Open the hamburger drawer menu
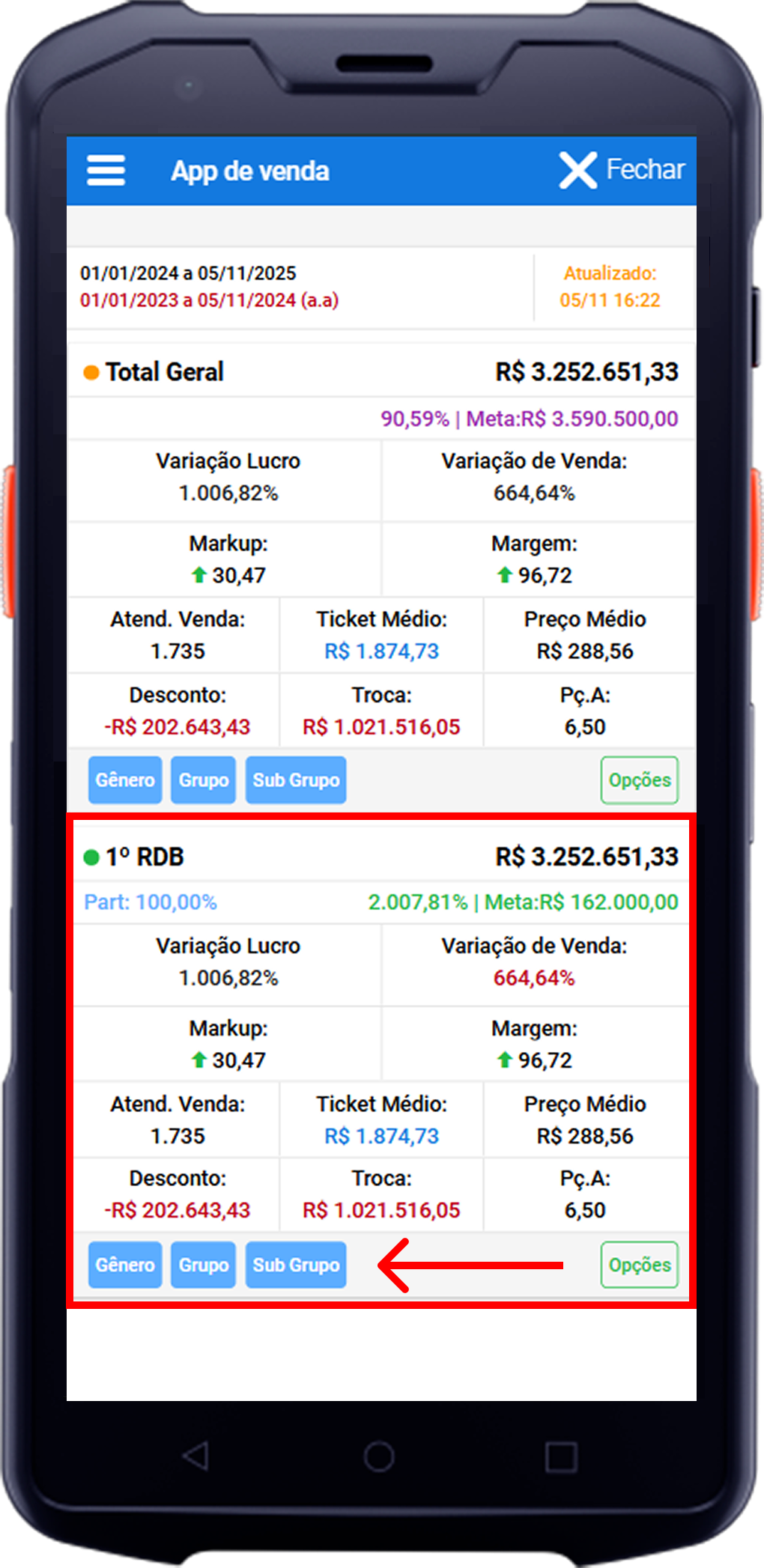This screenshot has width=764, height=1568. click(x=106, y=171)
